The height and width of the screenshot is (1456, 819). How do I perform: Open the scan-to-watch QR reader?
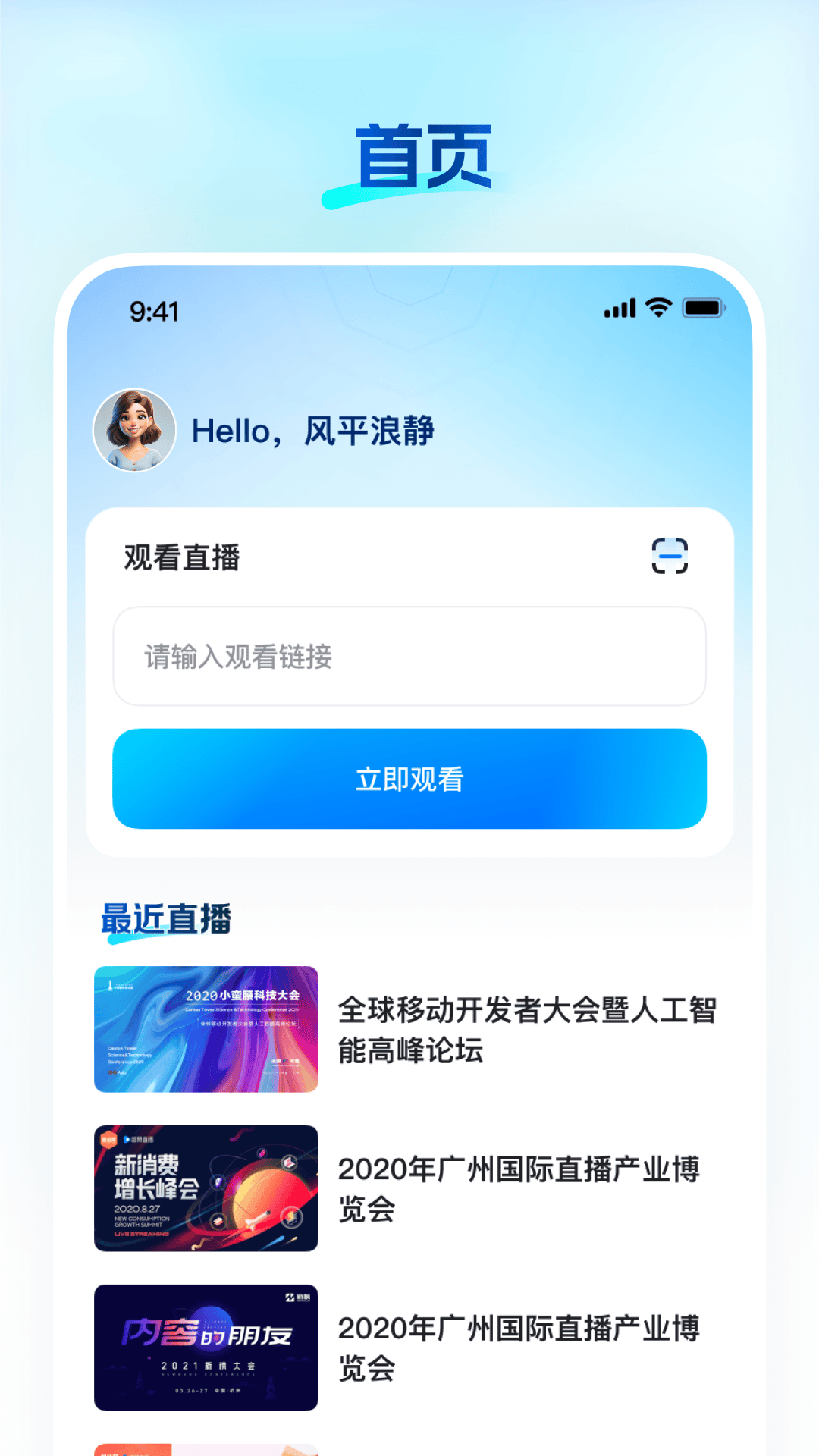[x=670, y=557]
